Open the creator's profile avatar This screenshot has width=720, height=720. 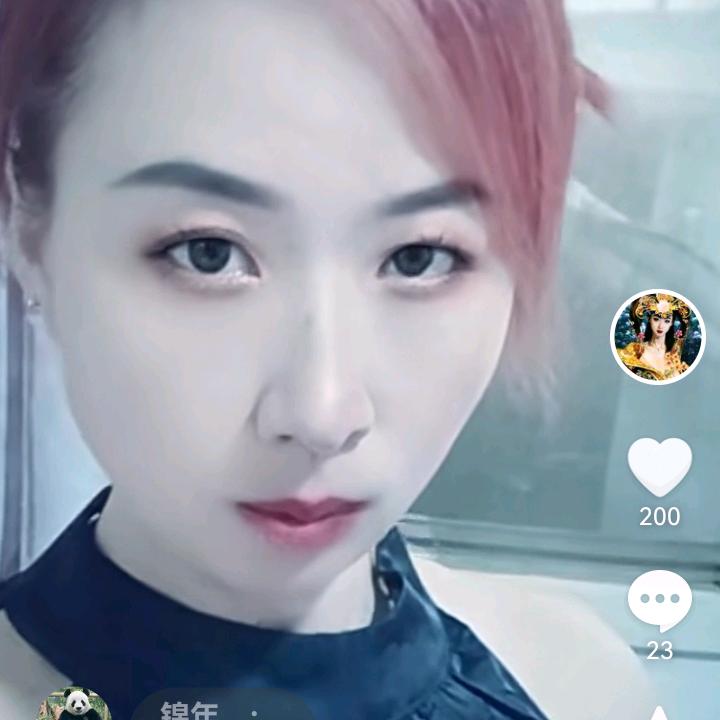[x=658, y=337]
